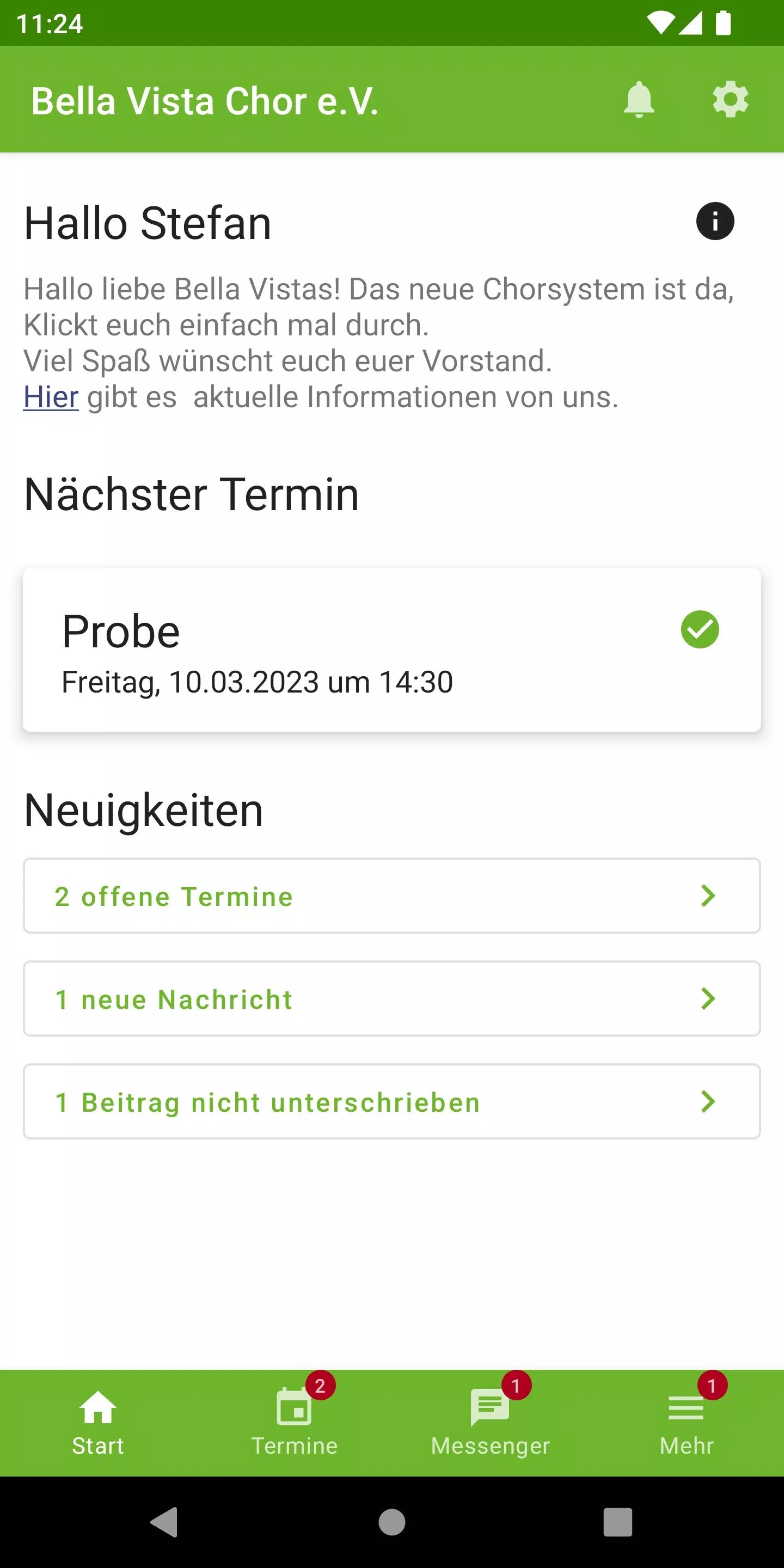Open the settings gear

pos(730,99)
